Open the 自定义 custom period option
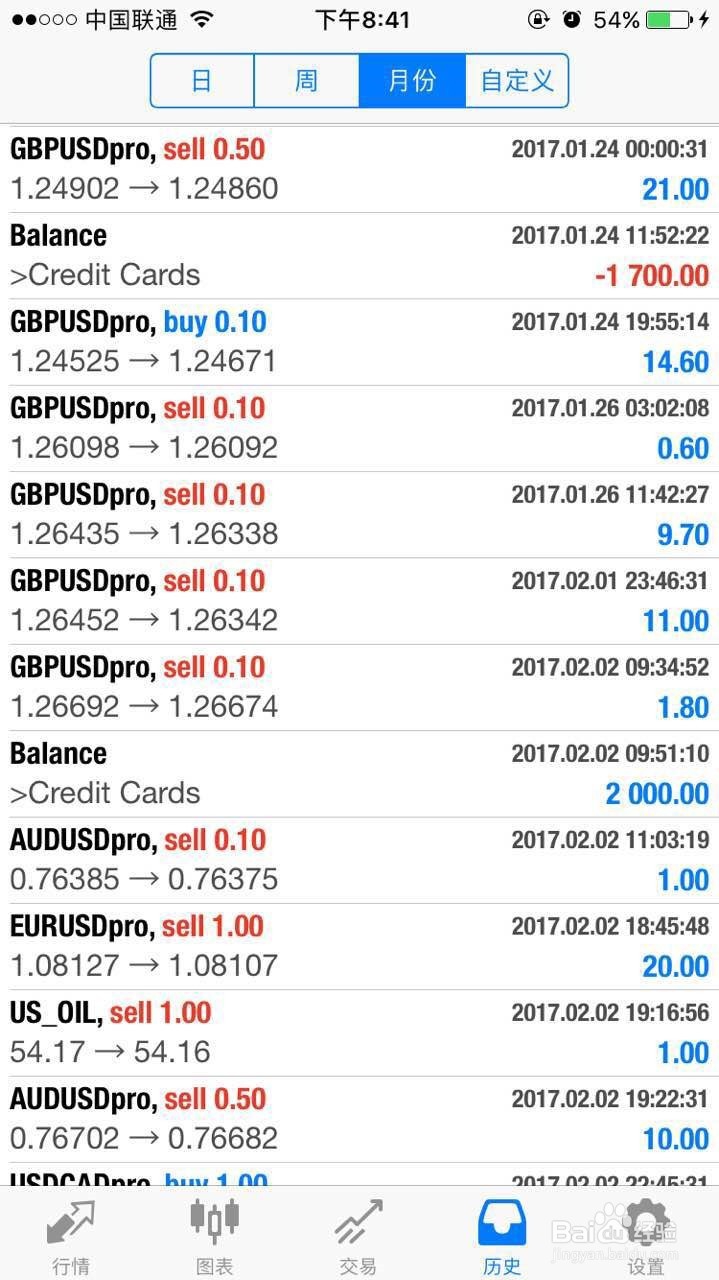Image resolution: width=719 pixels, height=1280 pixels. [x=517, y=80]
